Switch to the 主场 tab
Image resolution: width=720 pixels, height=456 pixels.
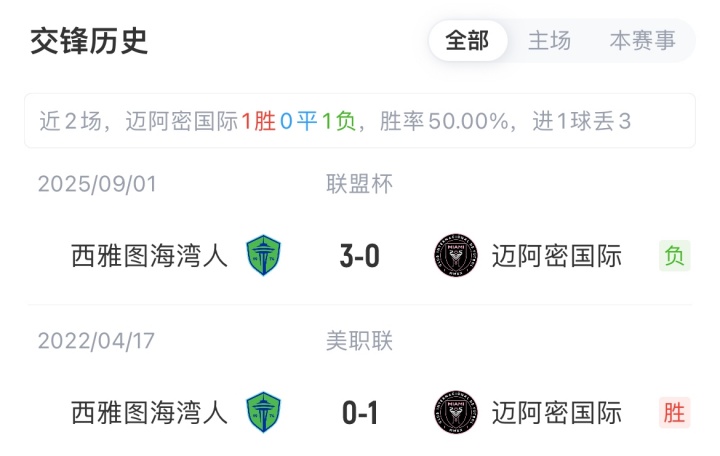click(549, 41)
